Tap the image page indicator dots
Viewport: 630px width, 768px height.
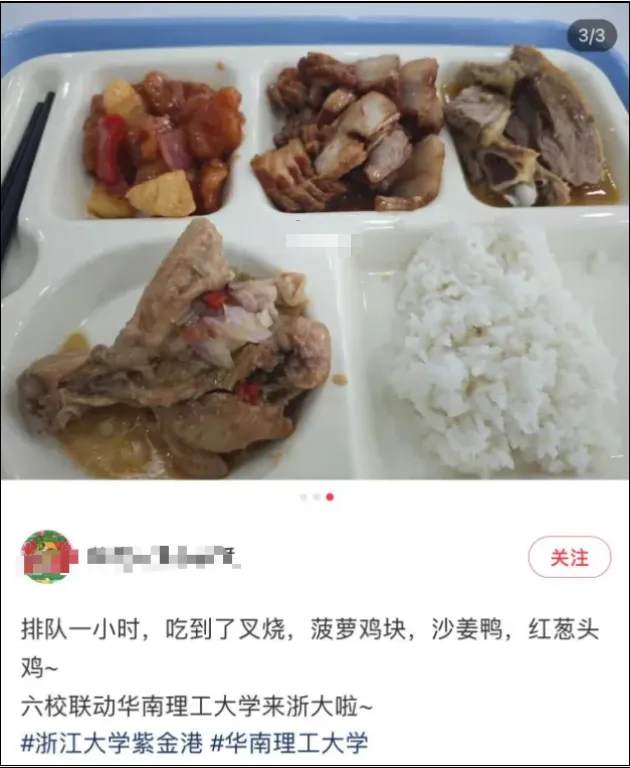coord(316,497)
